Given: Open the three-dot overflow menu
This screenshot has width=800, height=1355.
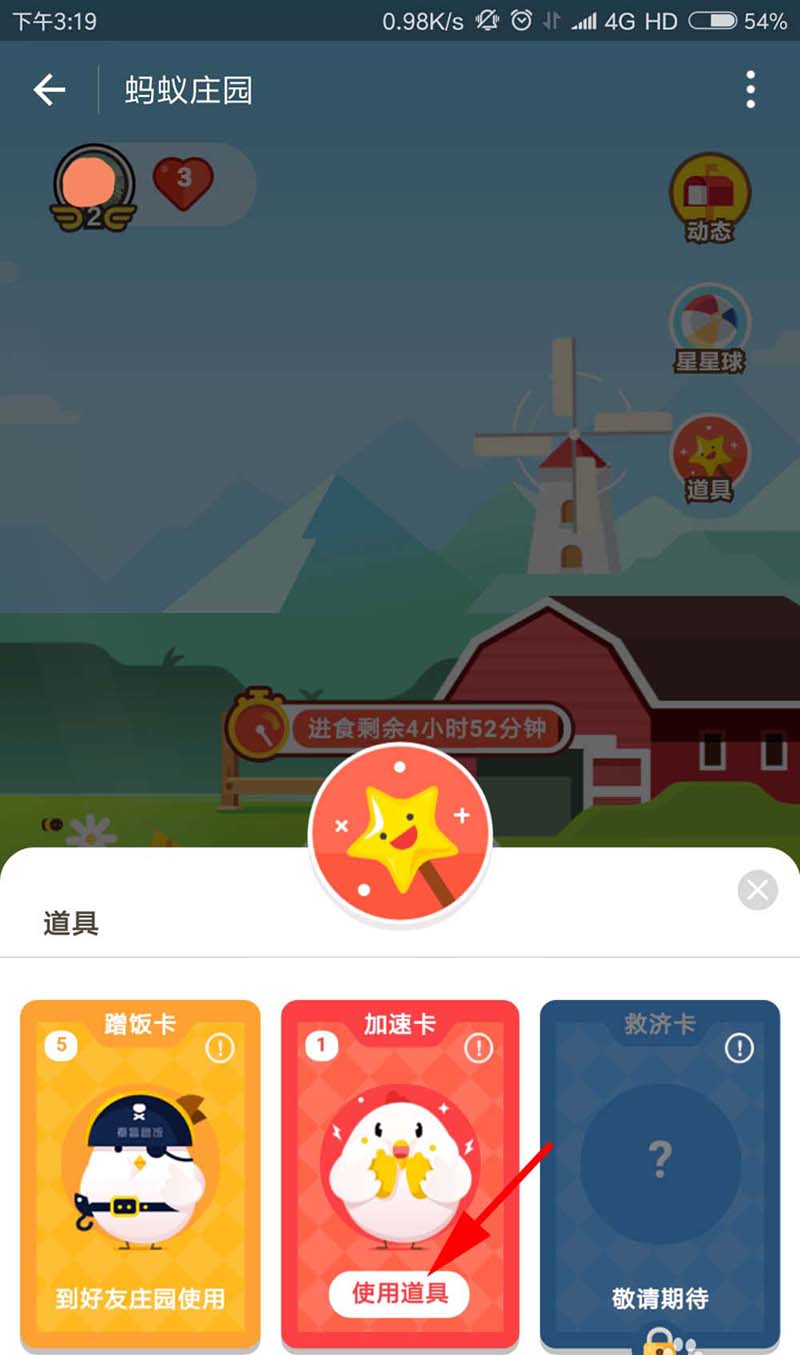Looking at the screenshot, I should (x=750, y=91).
